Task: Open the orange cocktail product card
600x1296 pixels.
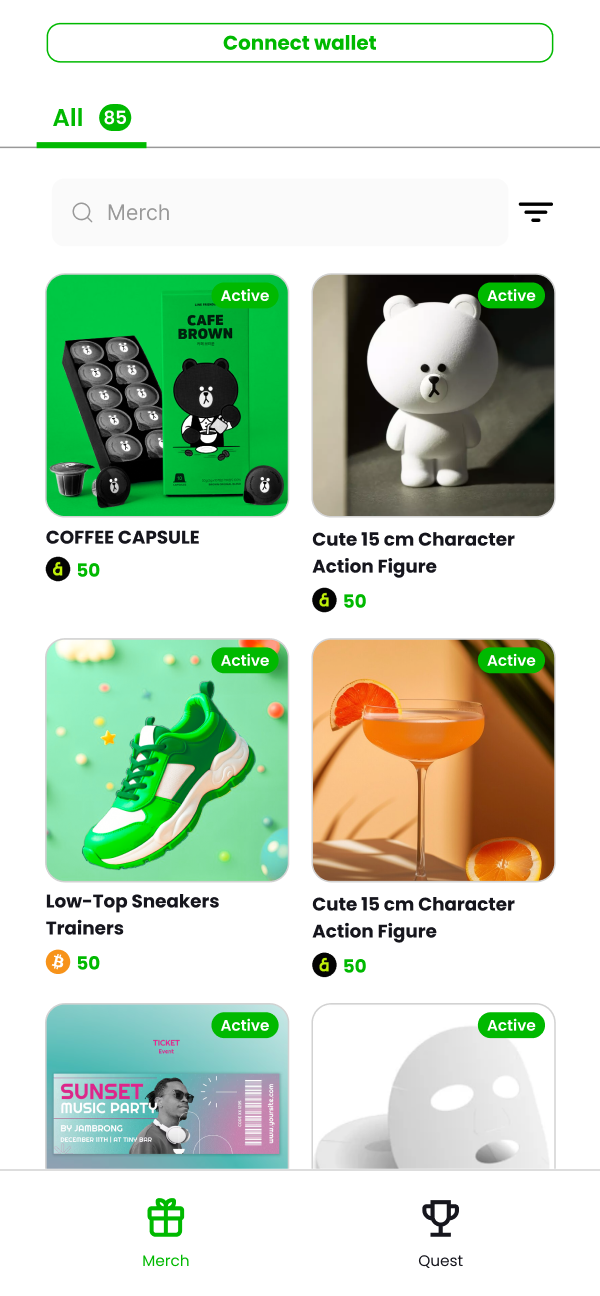Action: coord(433,760)
